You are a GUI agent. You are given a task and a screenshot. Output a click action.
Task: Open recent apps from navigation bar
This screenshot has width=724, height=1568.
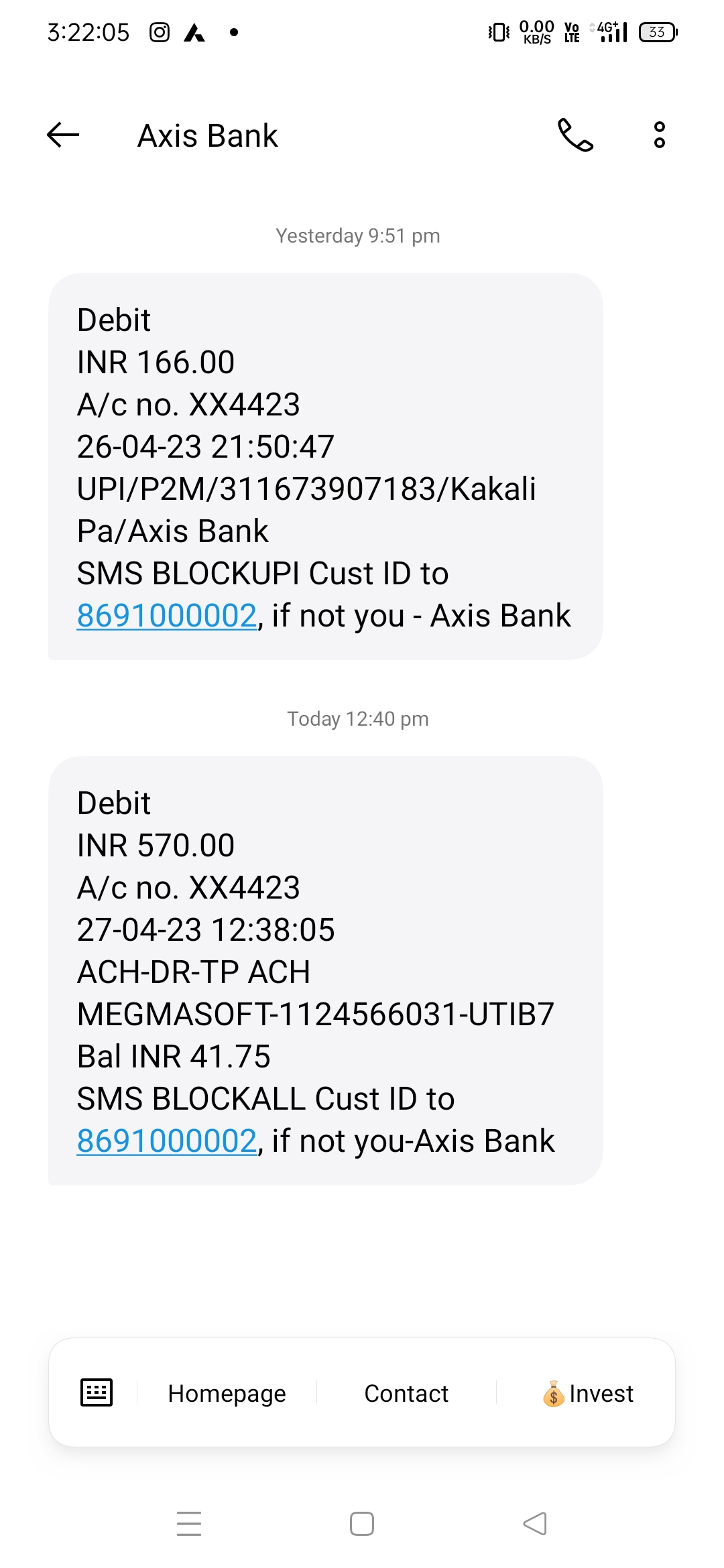(x=189, y=1523)
